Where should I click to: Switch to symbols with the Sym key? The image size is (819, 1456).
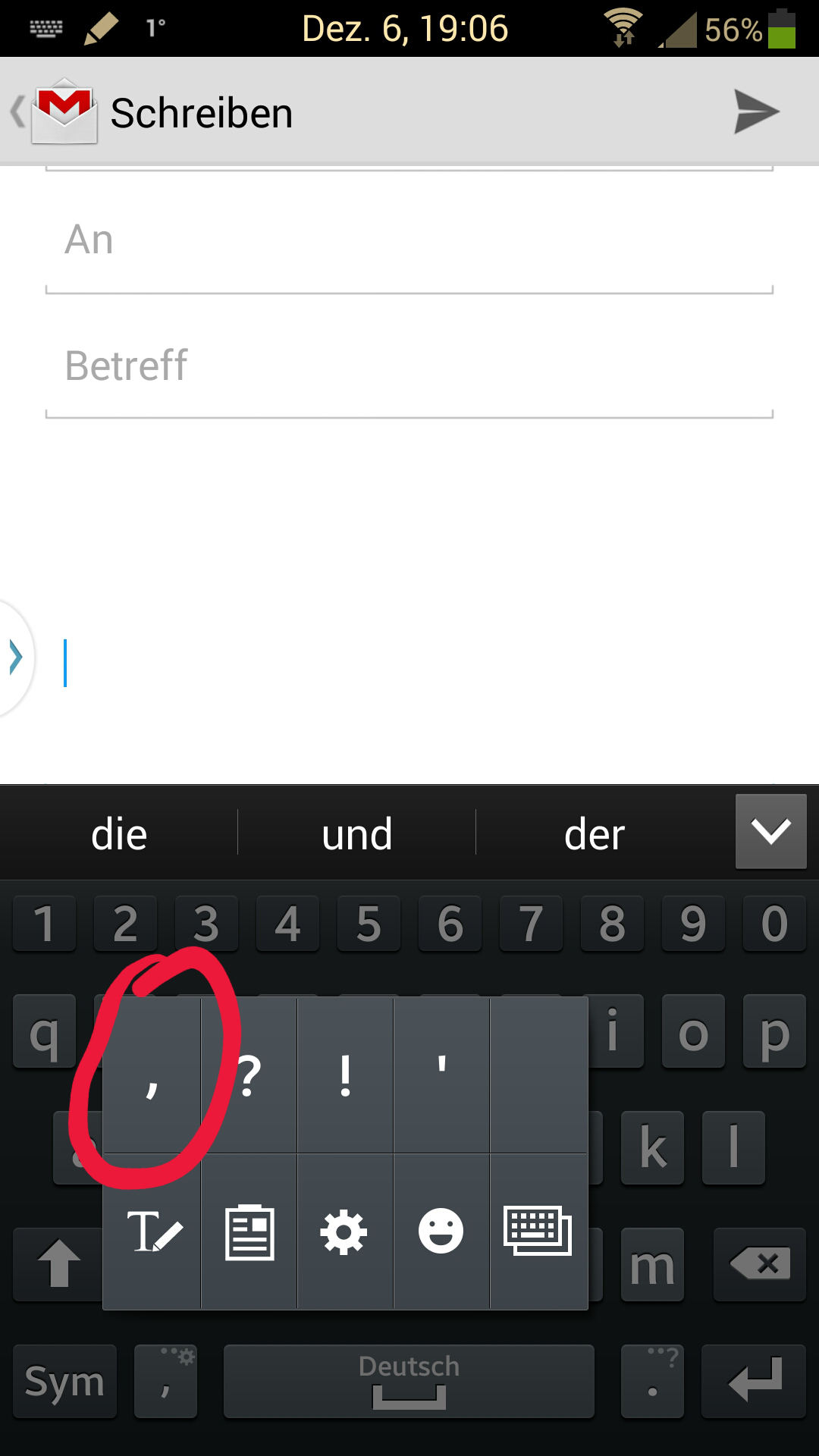(x=65, y=1381)
